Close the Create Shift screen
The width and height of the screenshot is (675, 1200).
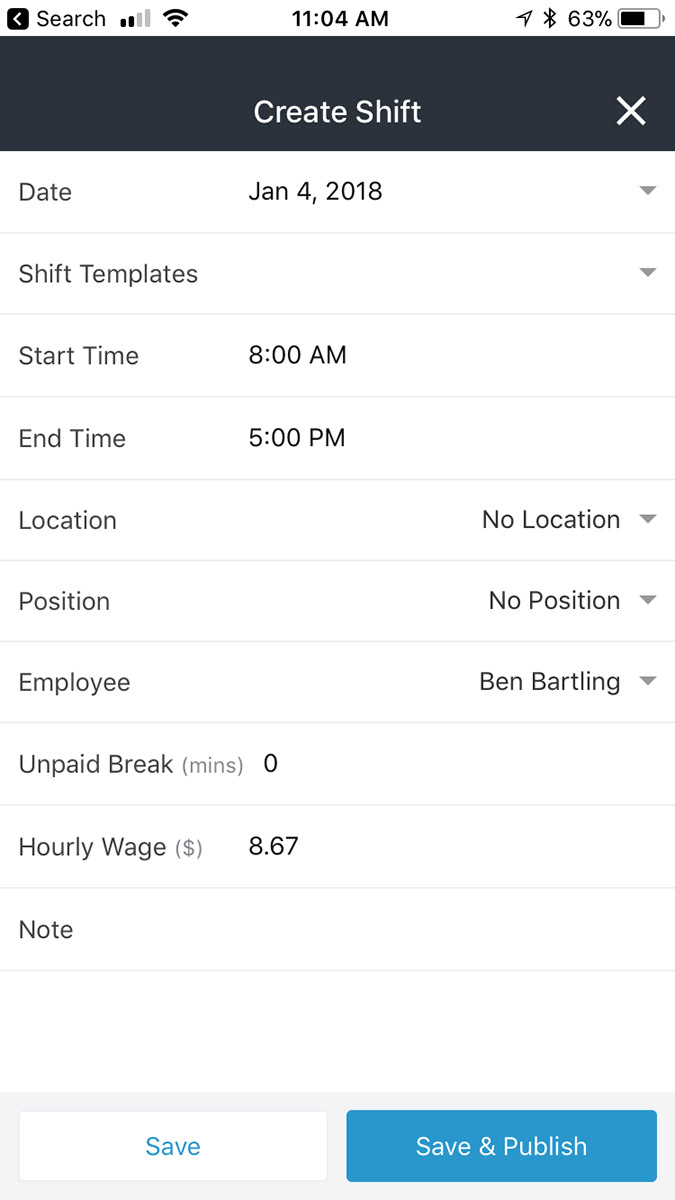pyautogui.click(x=631, y=111)
